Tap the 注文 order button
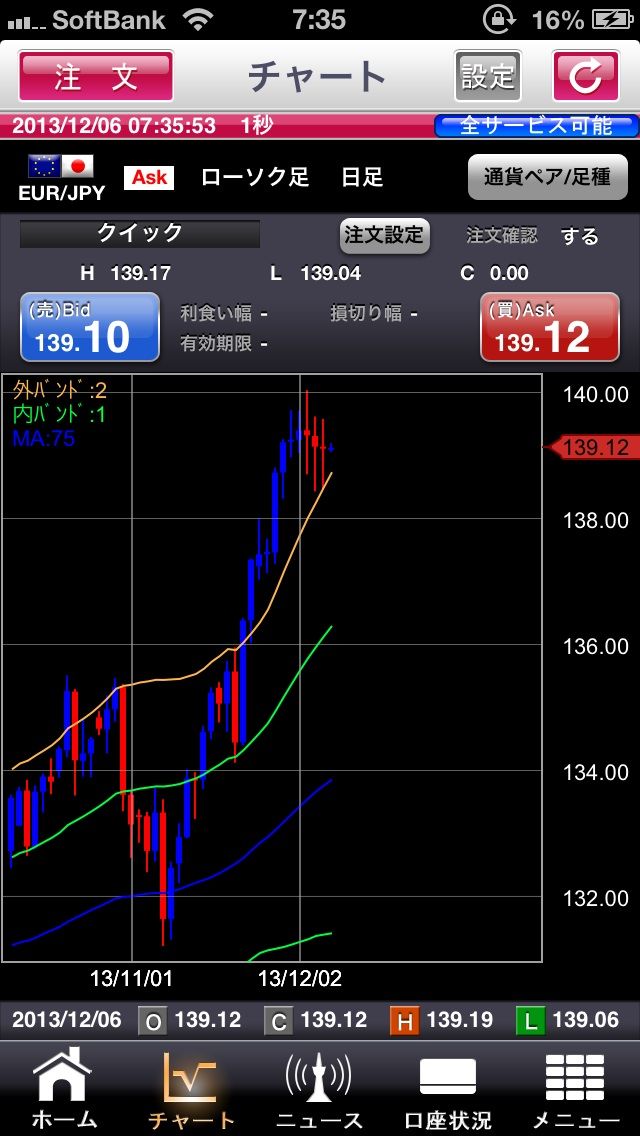The image size is (640, 1136). [x=96, y=75]
